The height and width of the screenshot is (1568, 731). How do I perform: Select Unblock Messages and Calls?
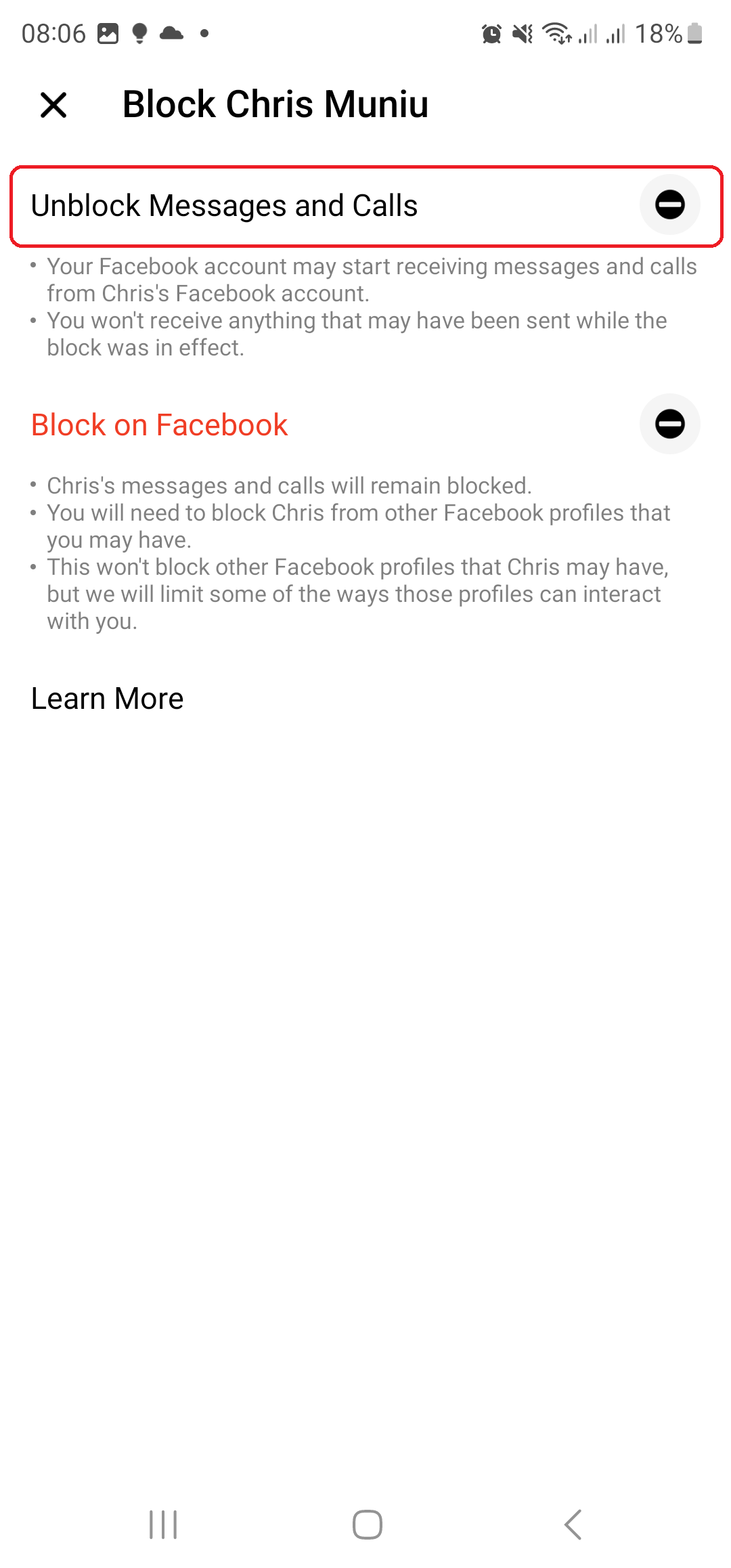(x=366, y=206)
